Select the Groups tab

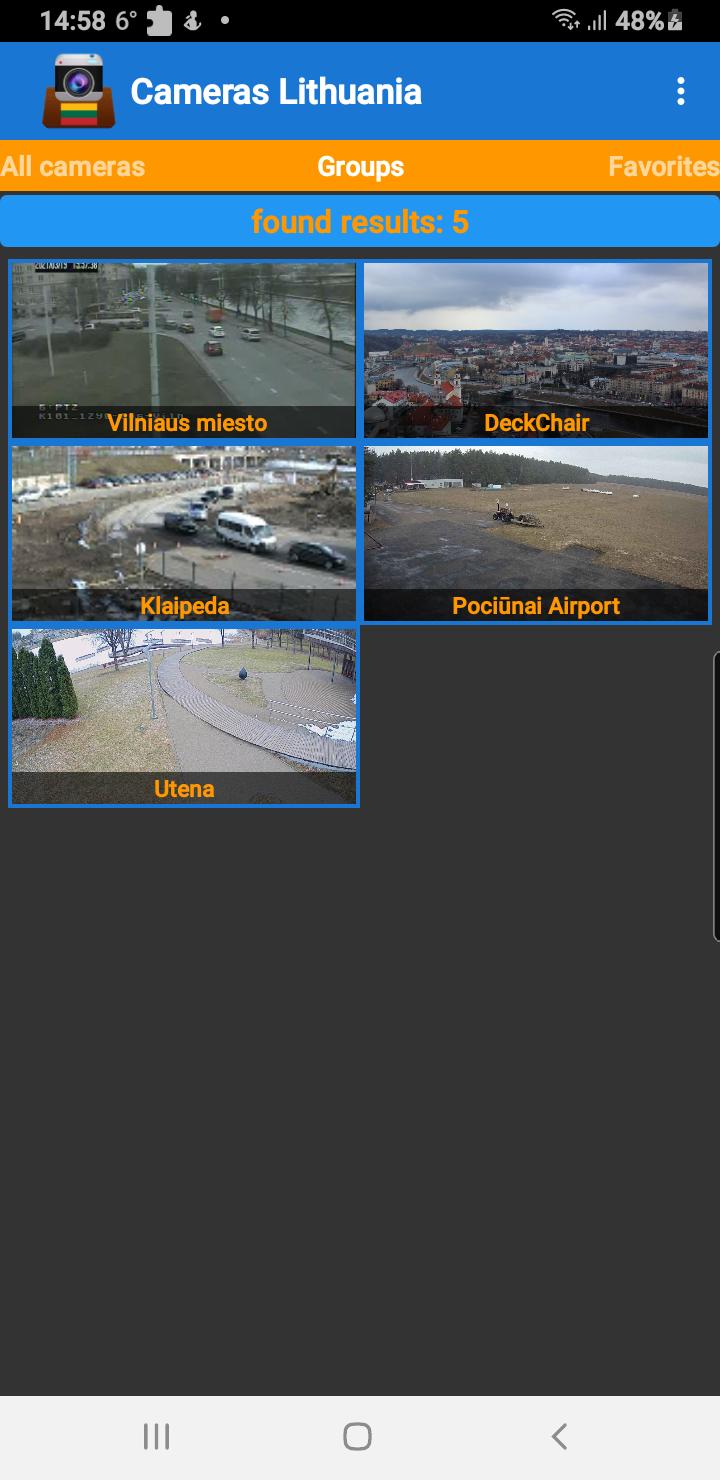[360, 166]
